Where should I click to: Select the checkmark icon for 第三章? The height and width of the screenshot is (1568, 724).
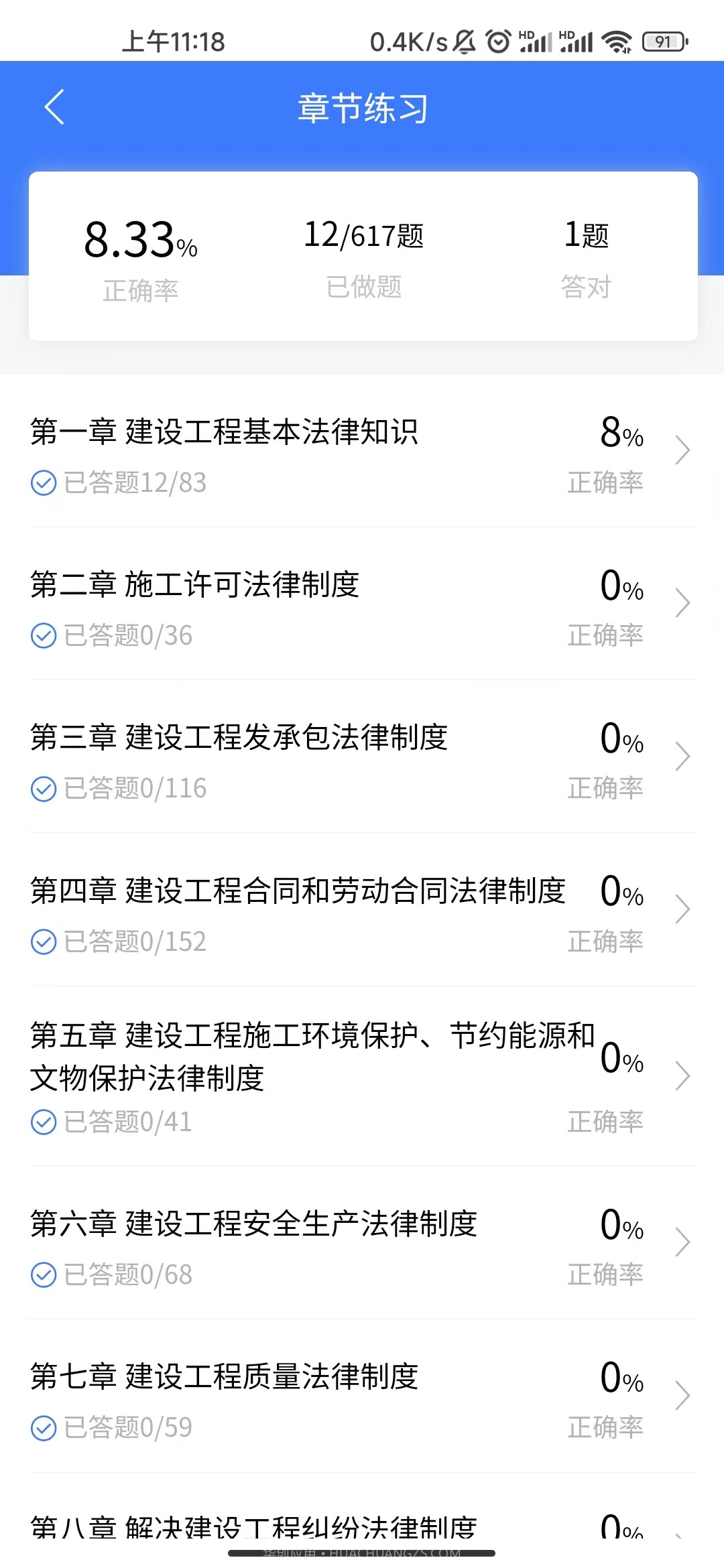click(x=43, y=789)
